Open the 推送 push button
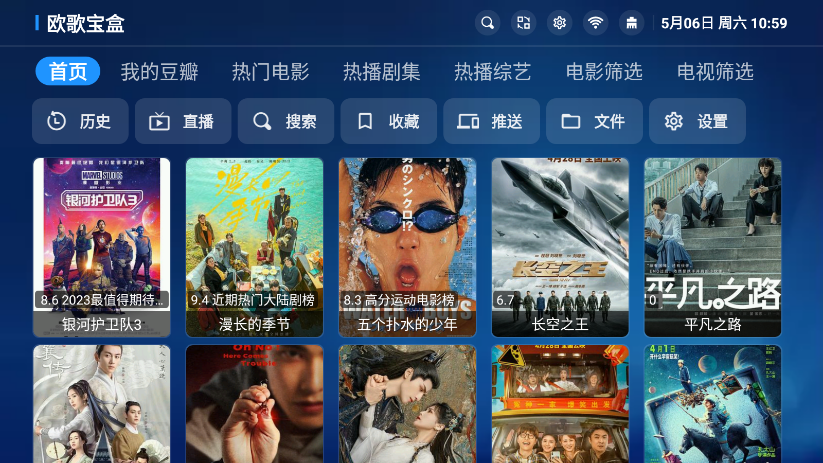 click(492, 121)
